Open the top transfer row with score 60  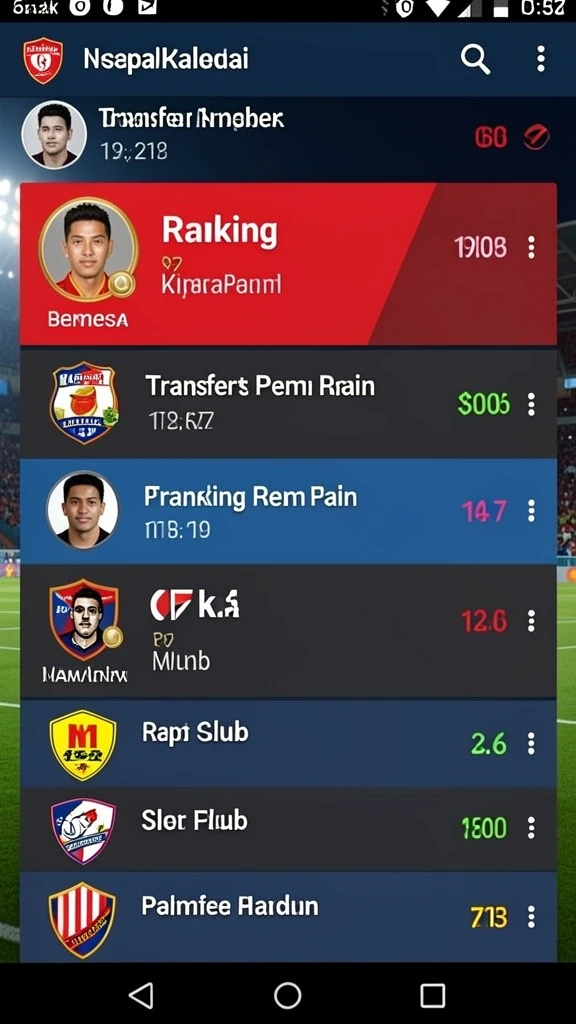point(288,136)
